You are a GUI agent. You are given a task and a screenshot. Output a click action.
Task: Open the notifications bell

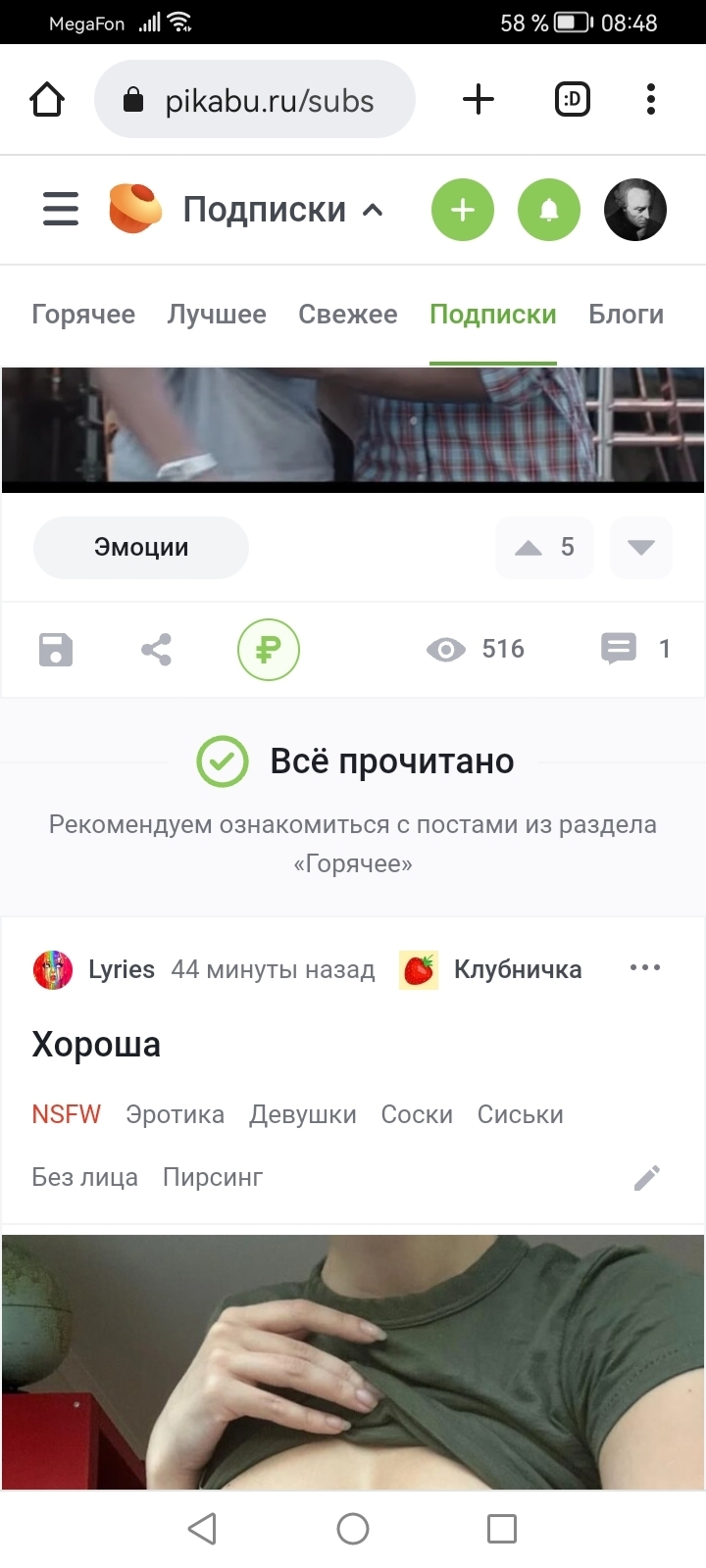point(549,210)
